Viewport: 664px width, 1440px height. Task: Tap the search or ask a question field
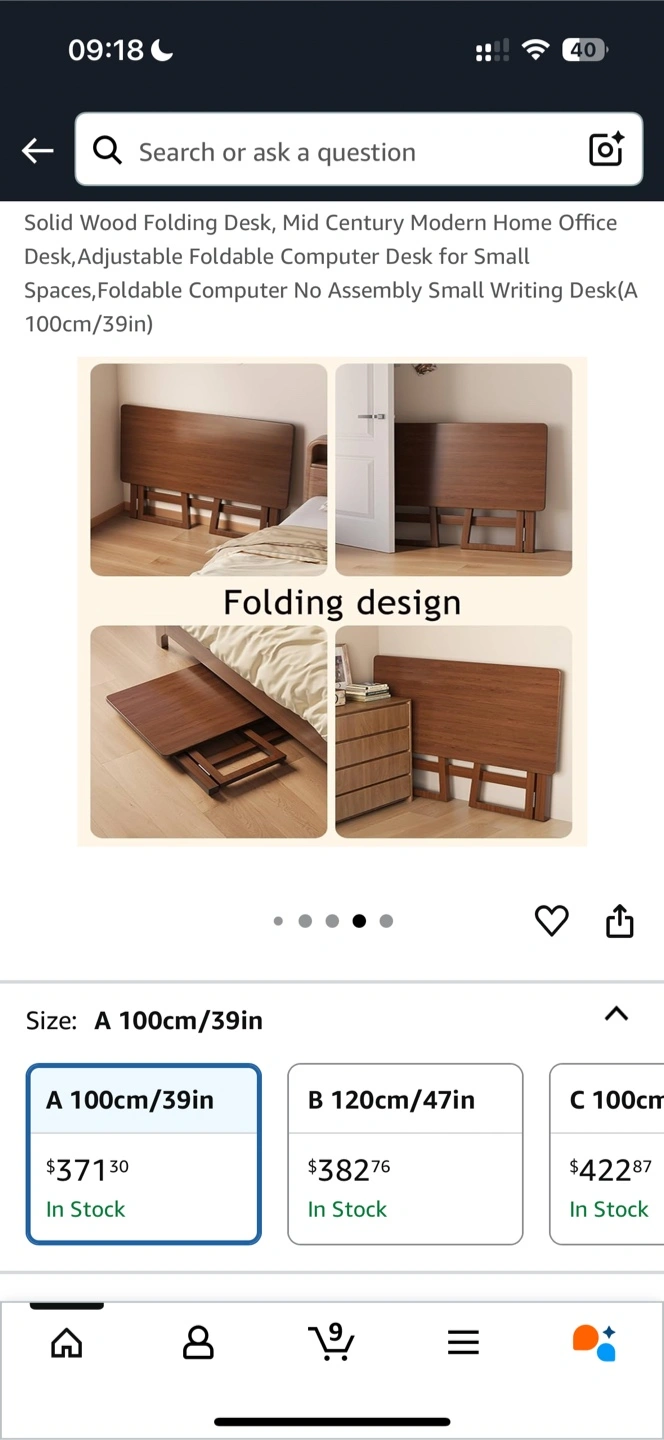[x=340, y=151]
